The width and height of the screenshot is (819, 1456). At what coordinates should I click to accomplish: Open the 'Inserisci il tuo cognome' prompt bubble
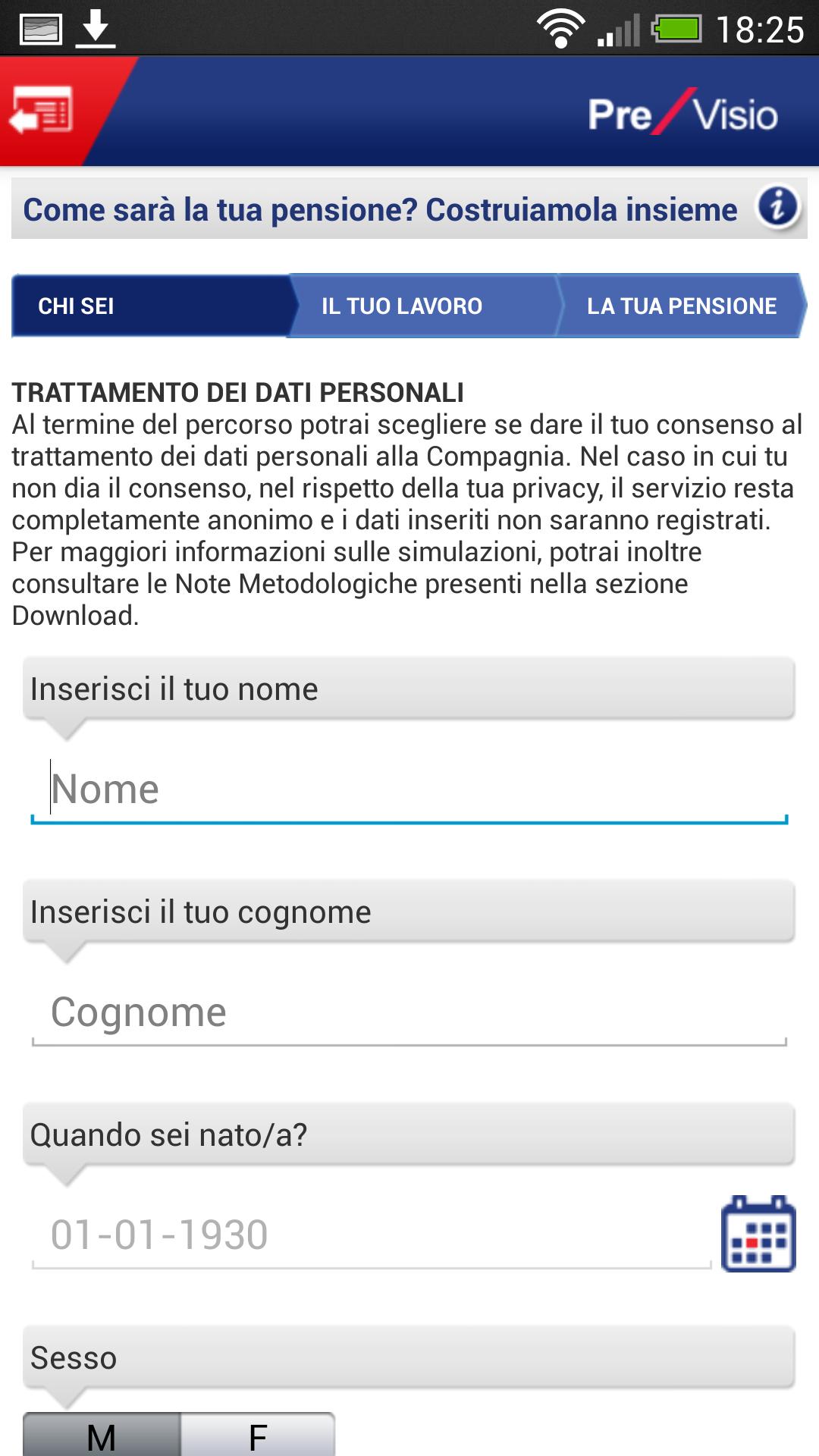tap(409, 912)
